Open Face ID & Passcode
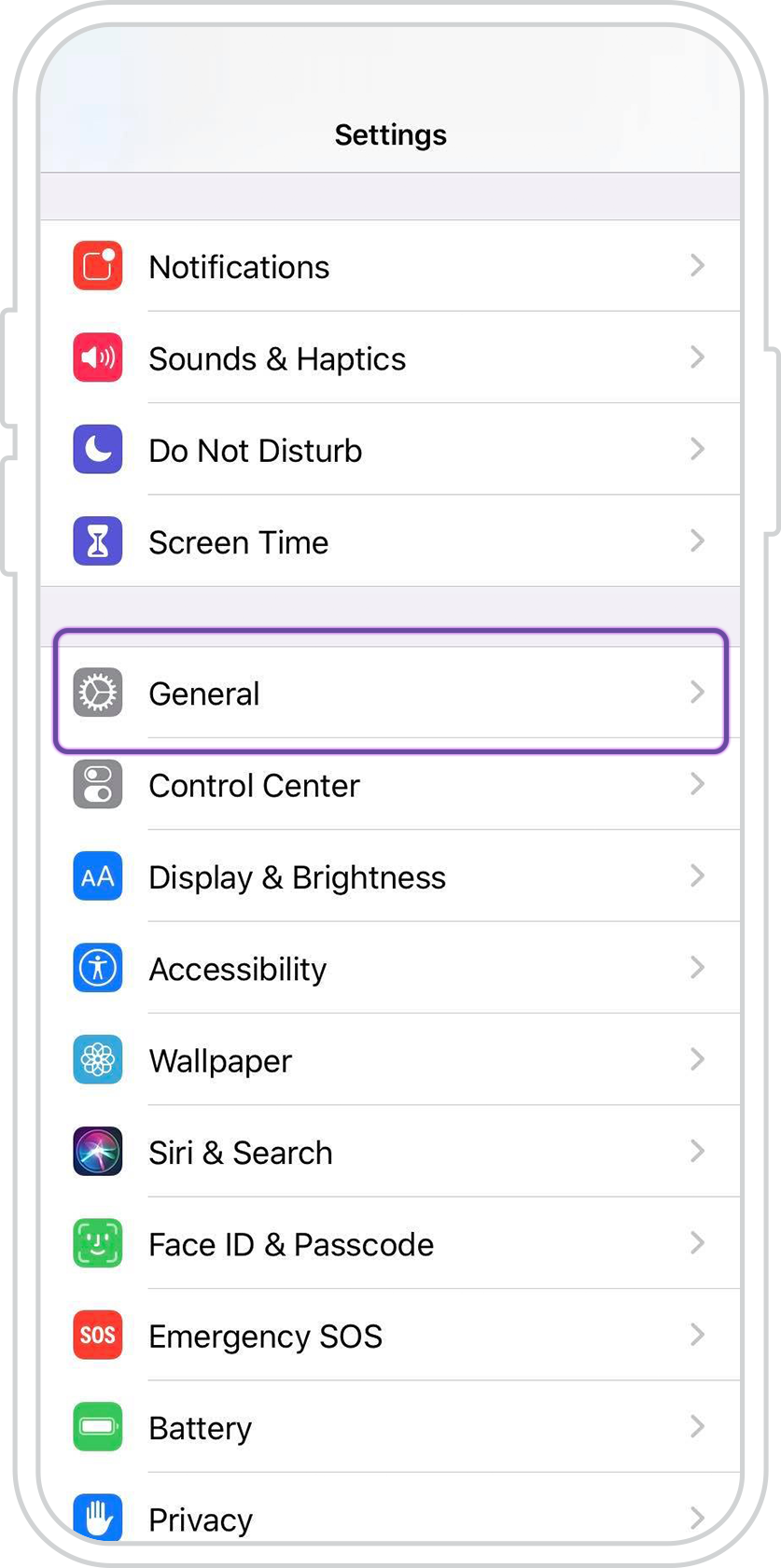 [x=390, y=1243]
